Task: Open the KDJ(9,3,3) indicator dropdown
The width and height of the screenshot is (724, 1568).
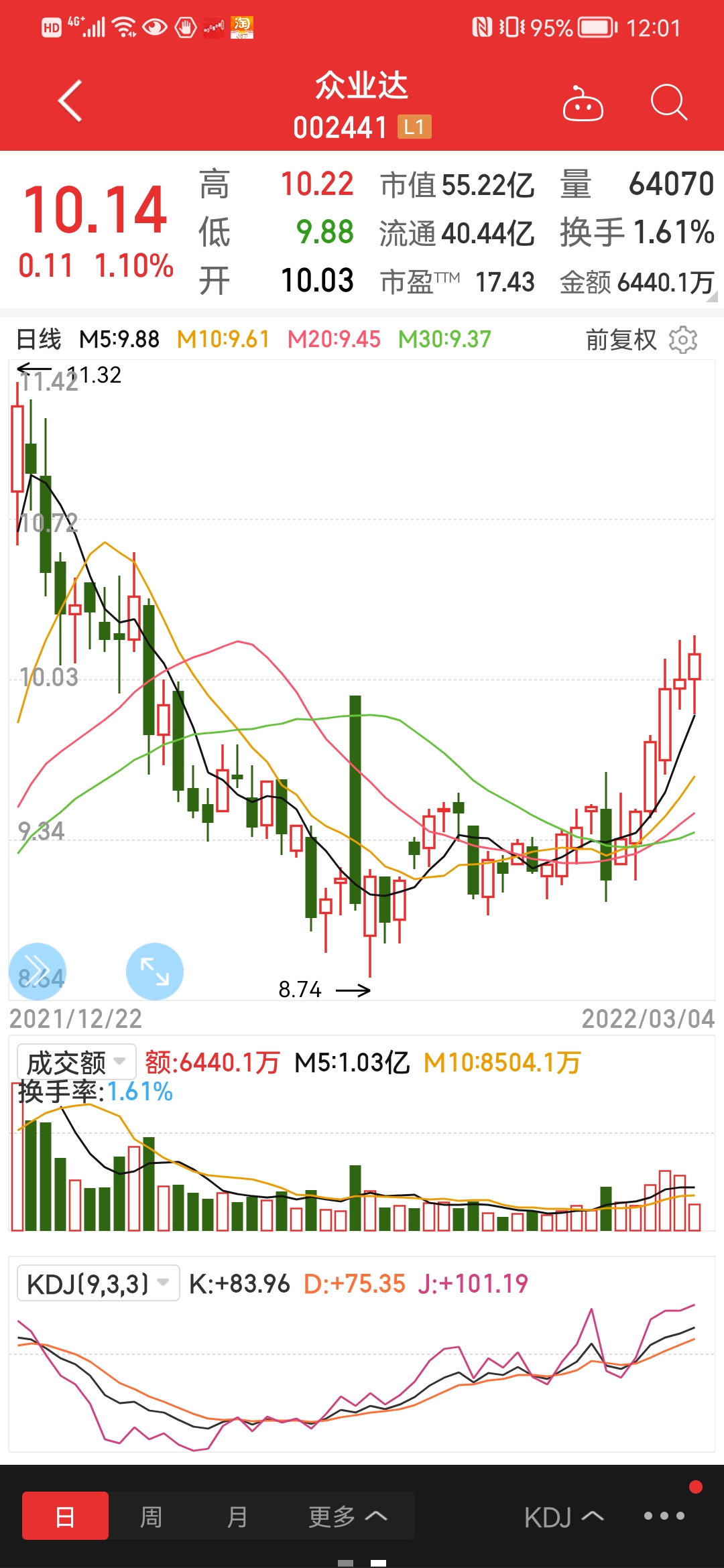Action: point(98,1283)
